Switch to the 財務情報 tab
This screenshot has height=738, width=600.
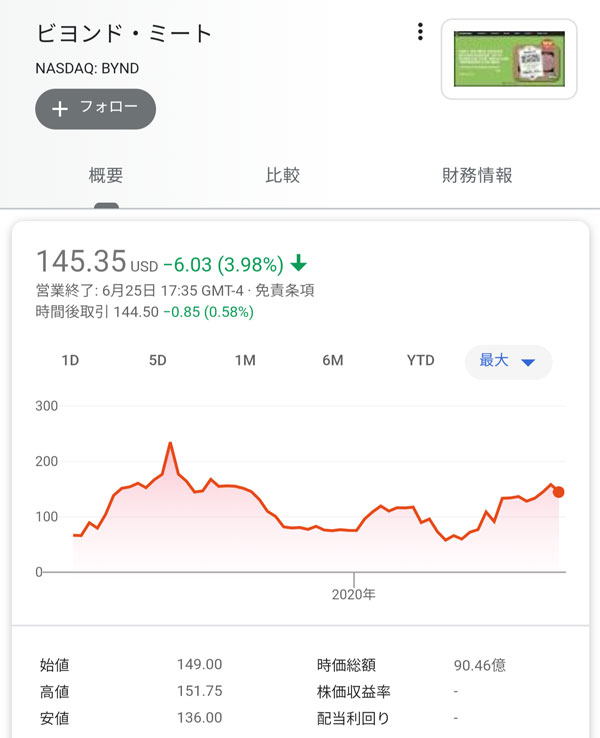click(x=477, y=176)
